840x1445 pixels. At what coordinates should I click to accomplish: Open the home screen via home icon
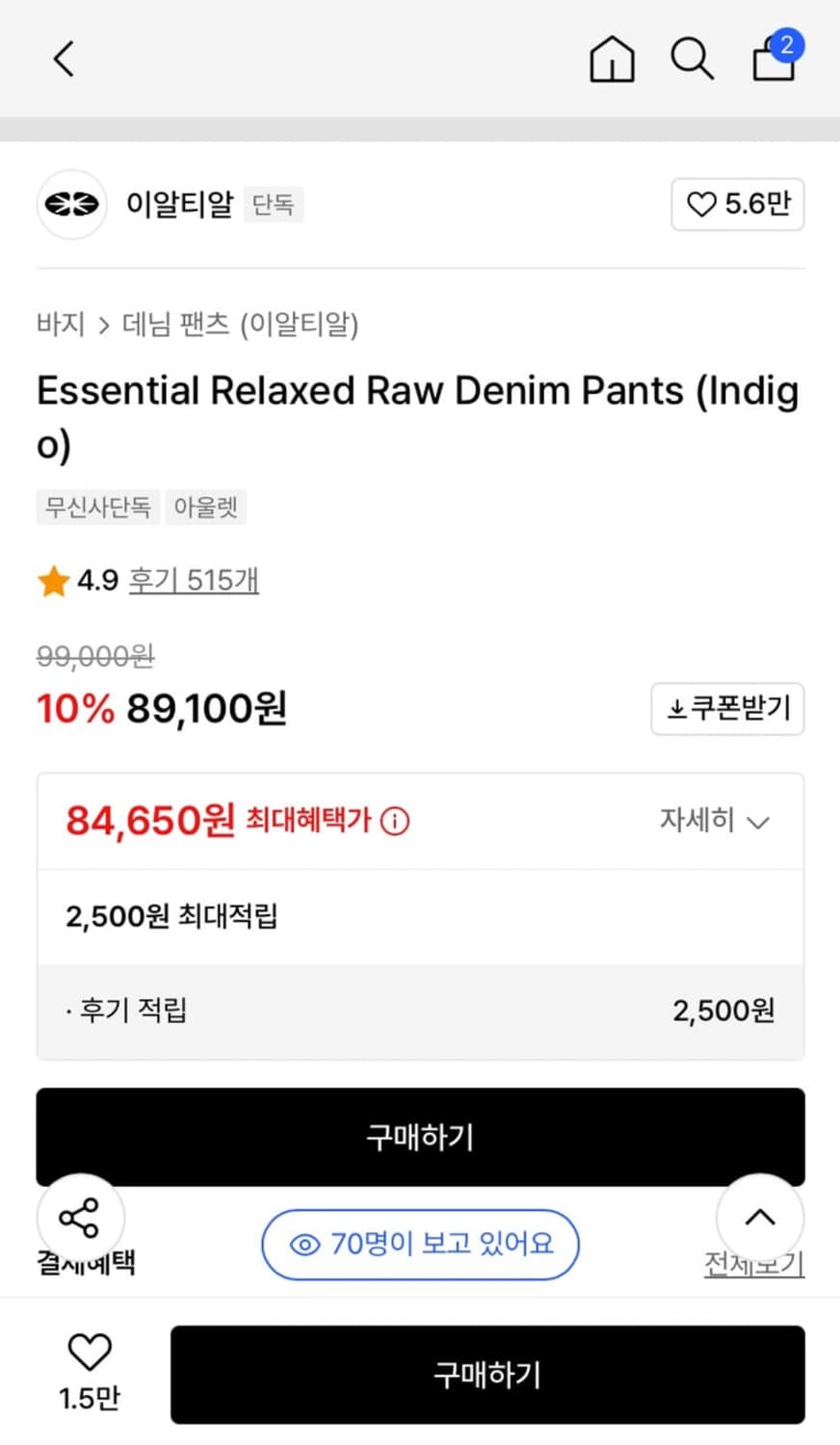point(612,59)
